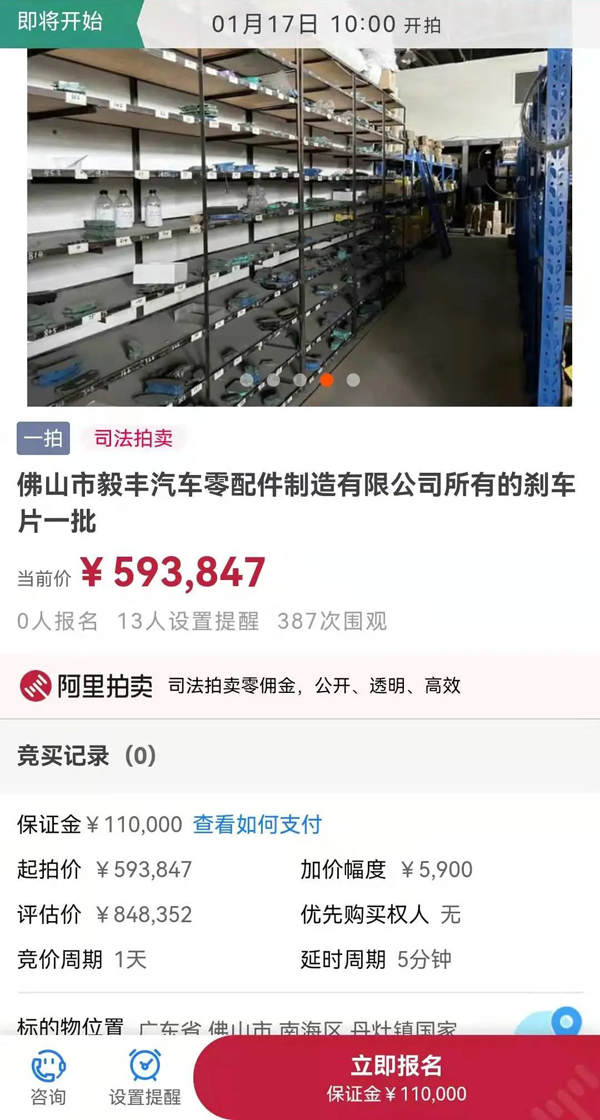Open 查看如何支付 payment instructions link
The image size is (600, 1120).
point(257,825)
